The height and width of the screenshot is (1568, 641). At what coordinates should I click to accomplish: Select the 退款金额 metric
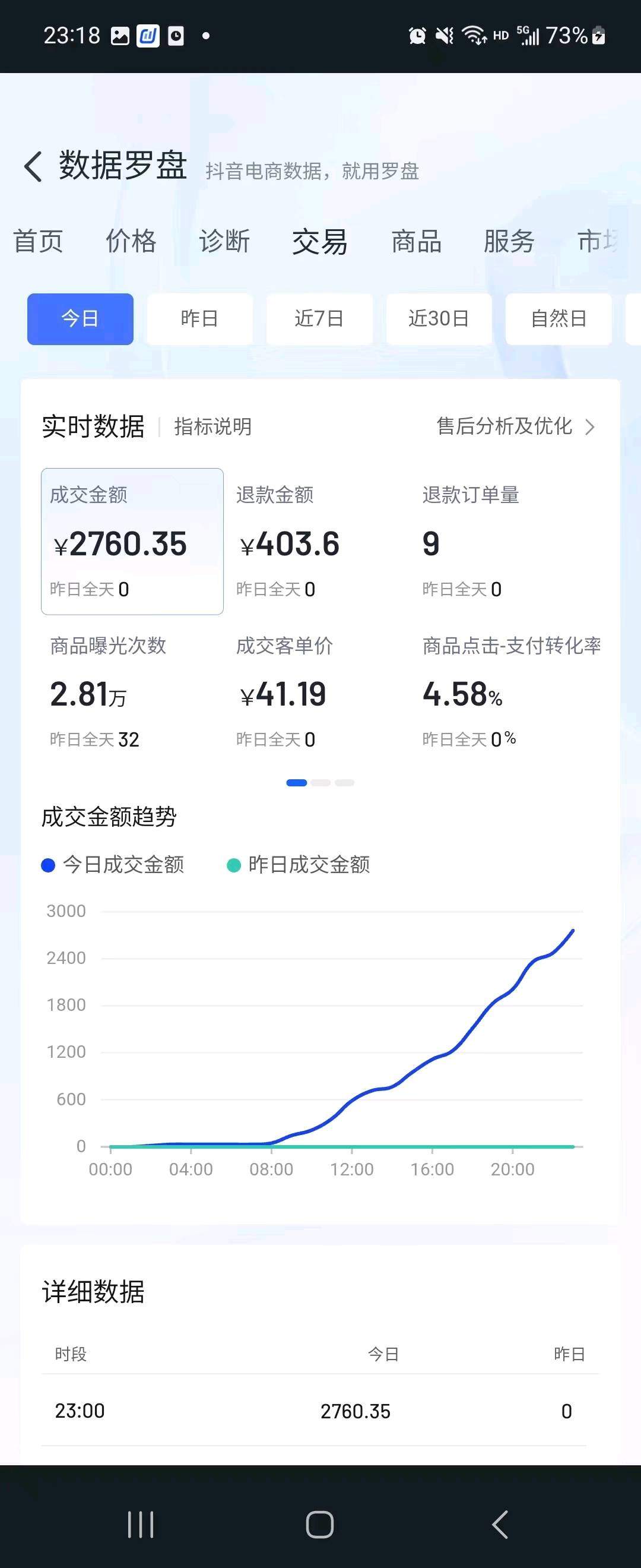(x=288, y=541)
